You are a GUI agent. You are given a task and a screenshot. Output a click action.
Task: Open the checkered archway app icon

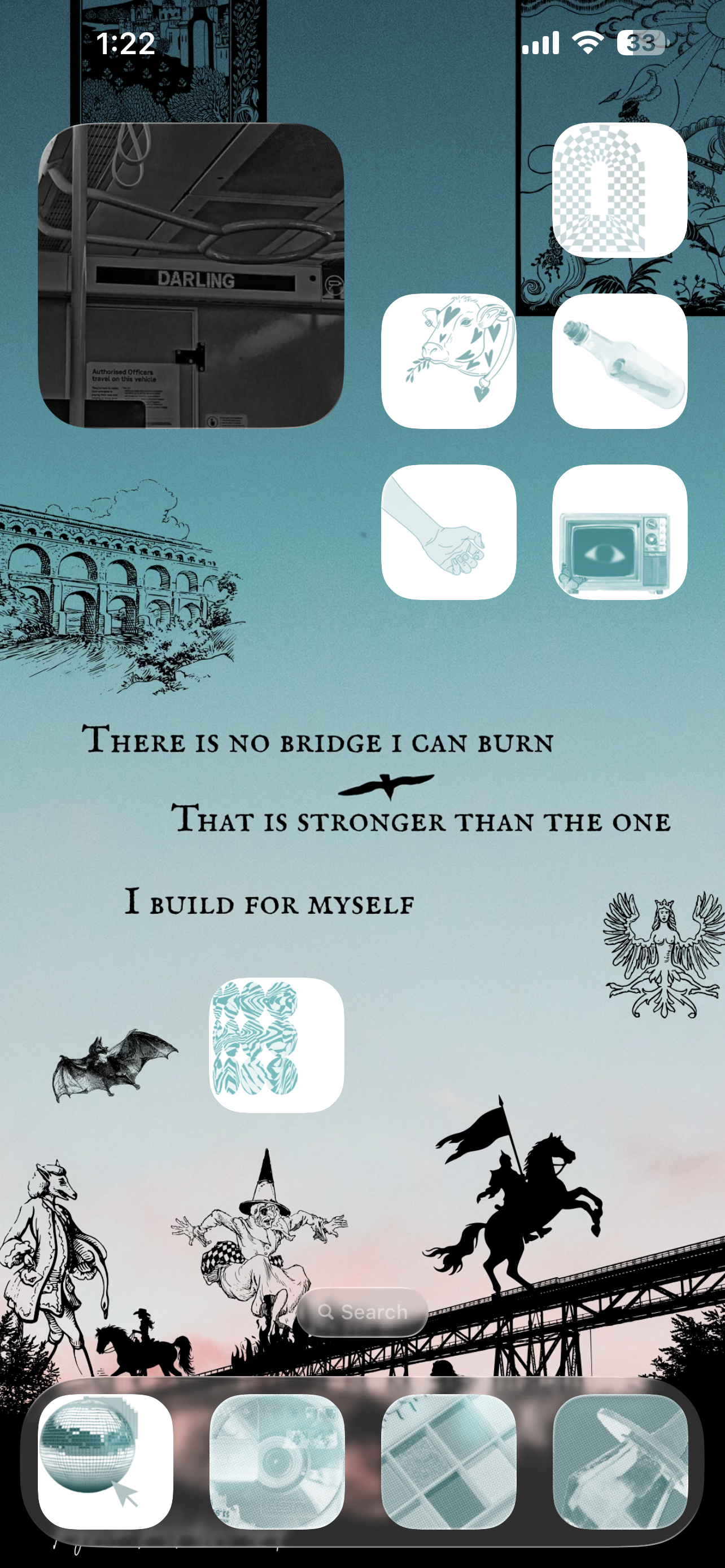619,190
